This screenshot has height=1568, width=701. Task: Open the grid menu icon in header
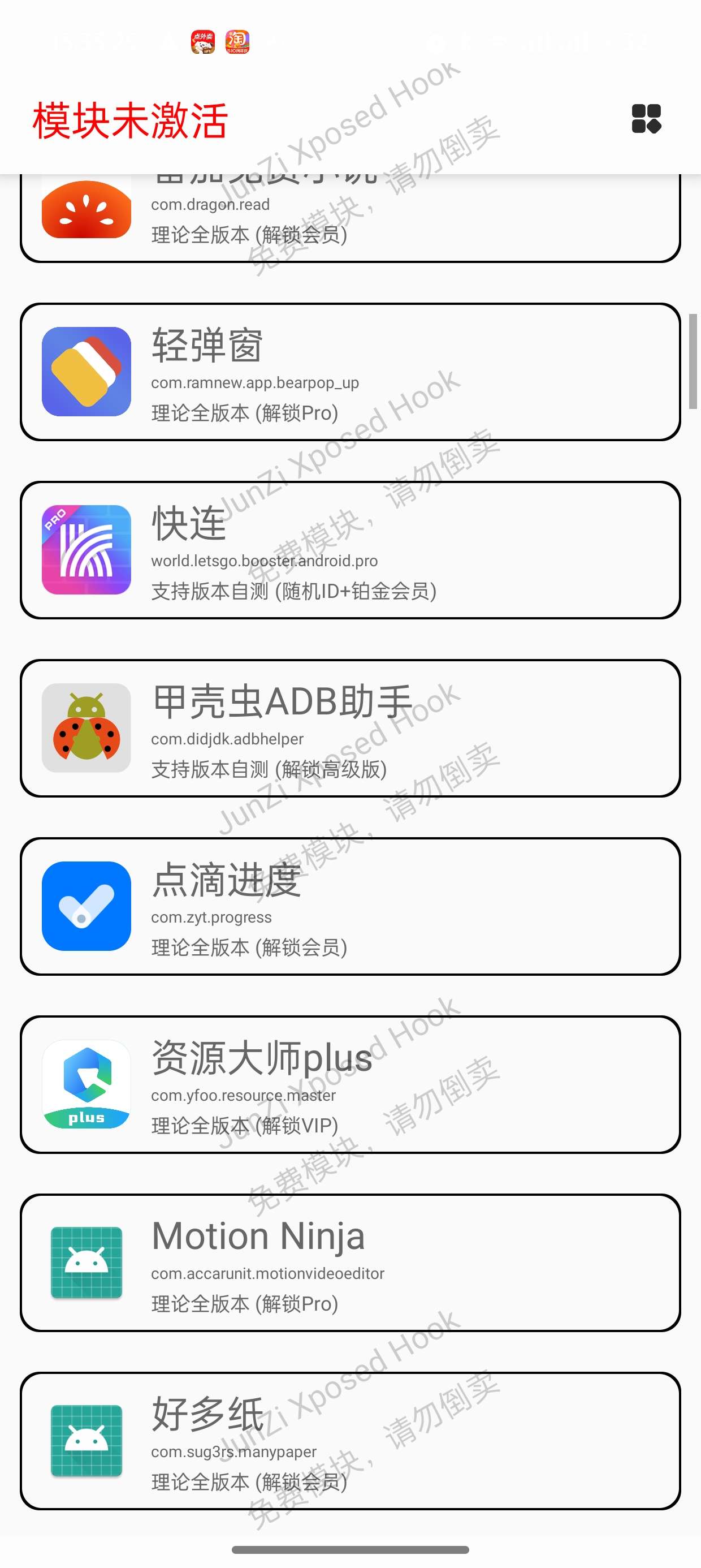pos(646,119)
